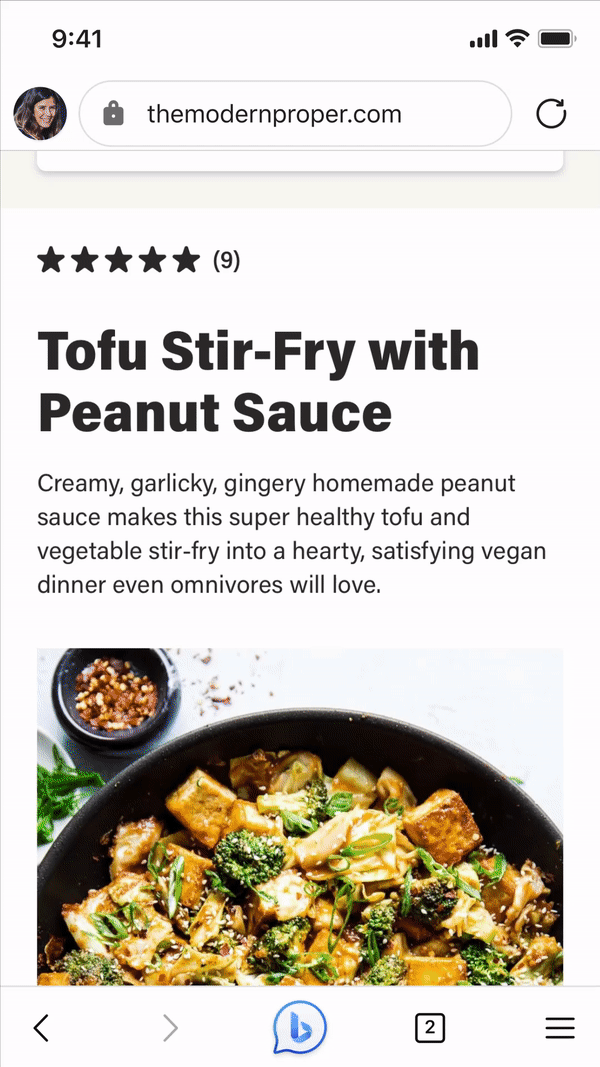Open the five-star rating reviews
Viewport: 600px width, 1067px height.
pos(138,261)
